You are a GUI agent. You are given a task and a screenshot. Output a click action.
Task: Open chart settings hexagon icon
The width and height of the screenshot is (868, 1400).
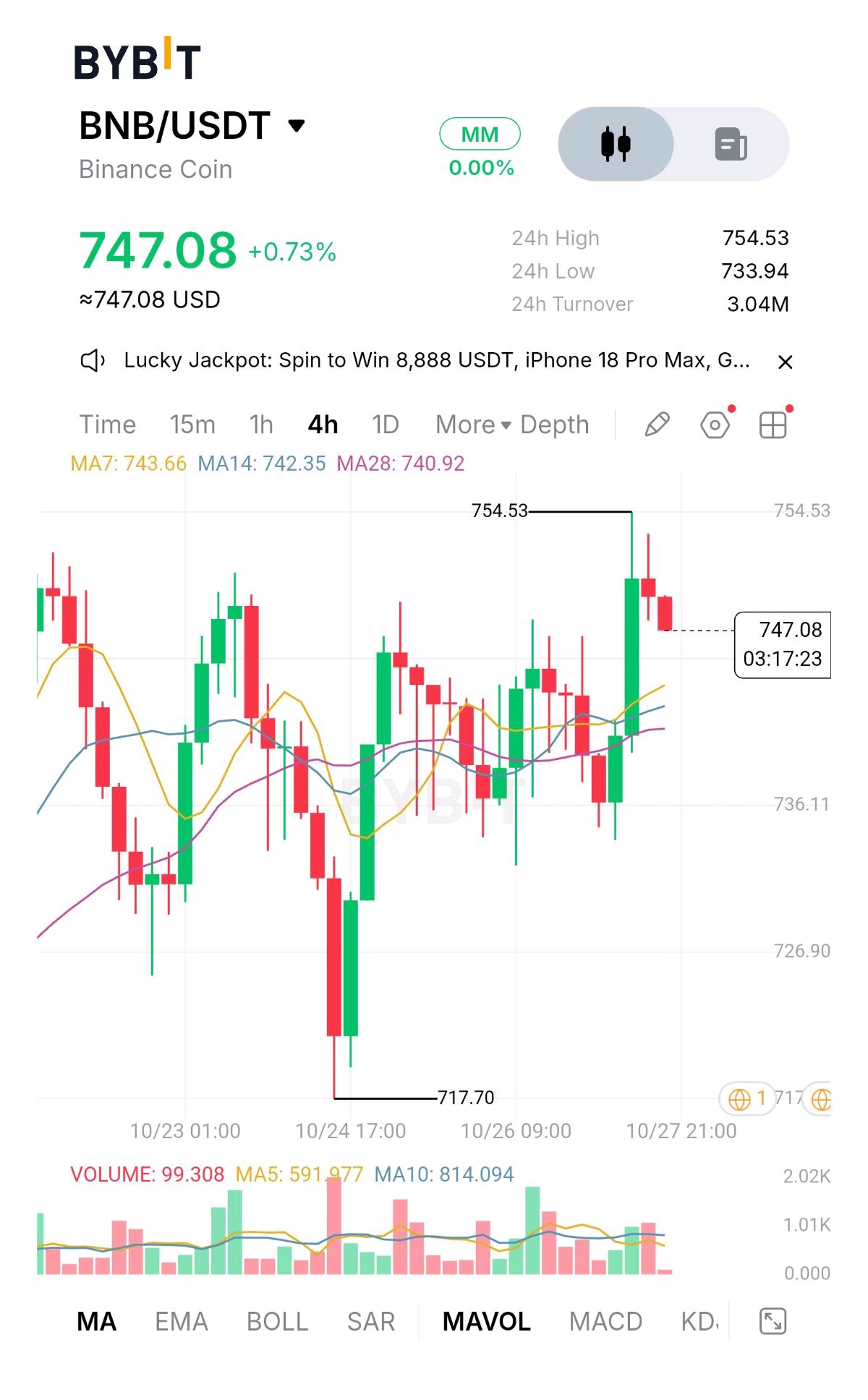pyautogui.click(x=715, y=424)
